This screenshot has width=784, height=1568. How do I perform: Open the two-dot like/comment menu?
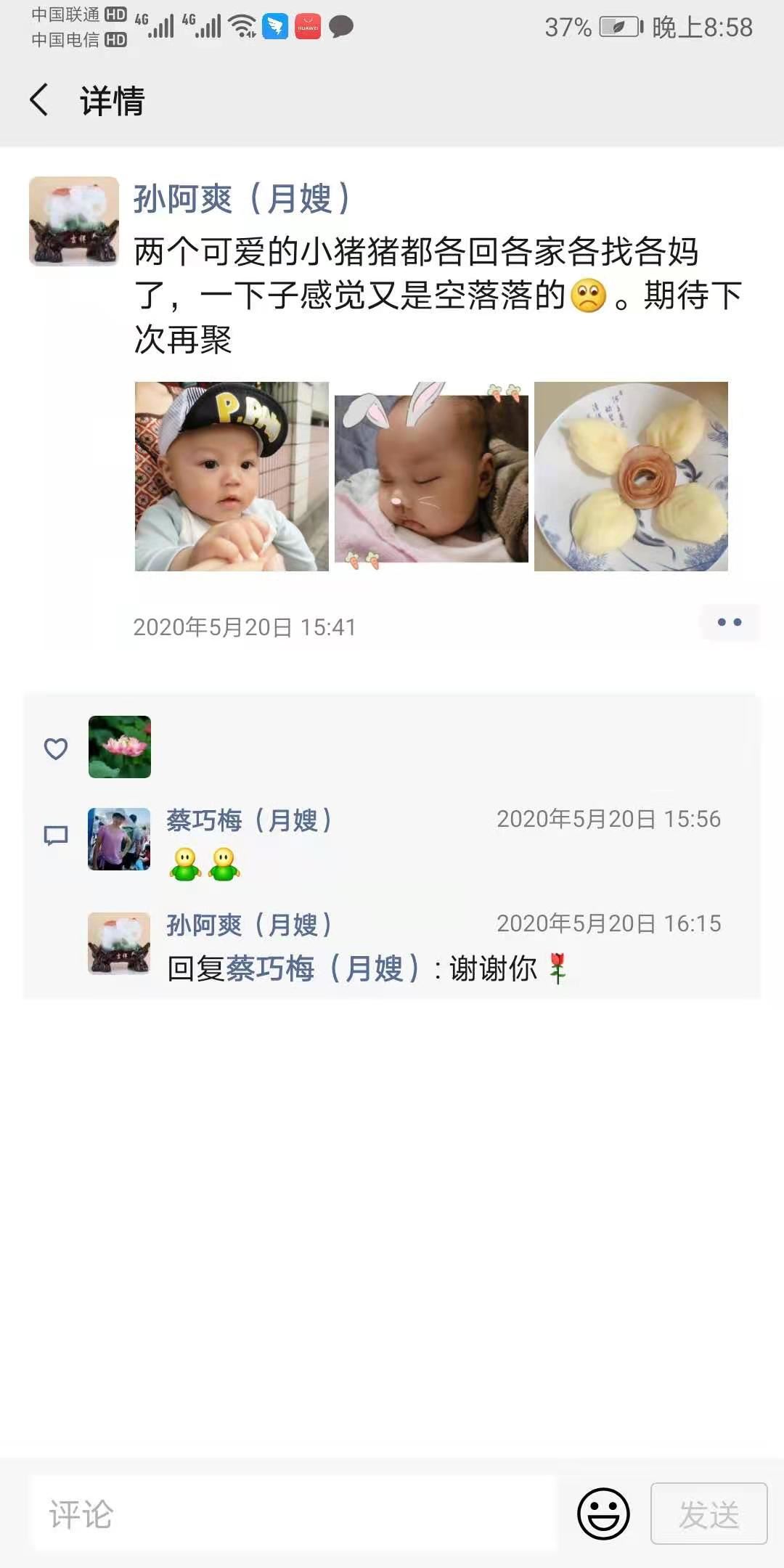pos(729,623)
